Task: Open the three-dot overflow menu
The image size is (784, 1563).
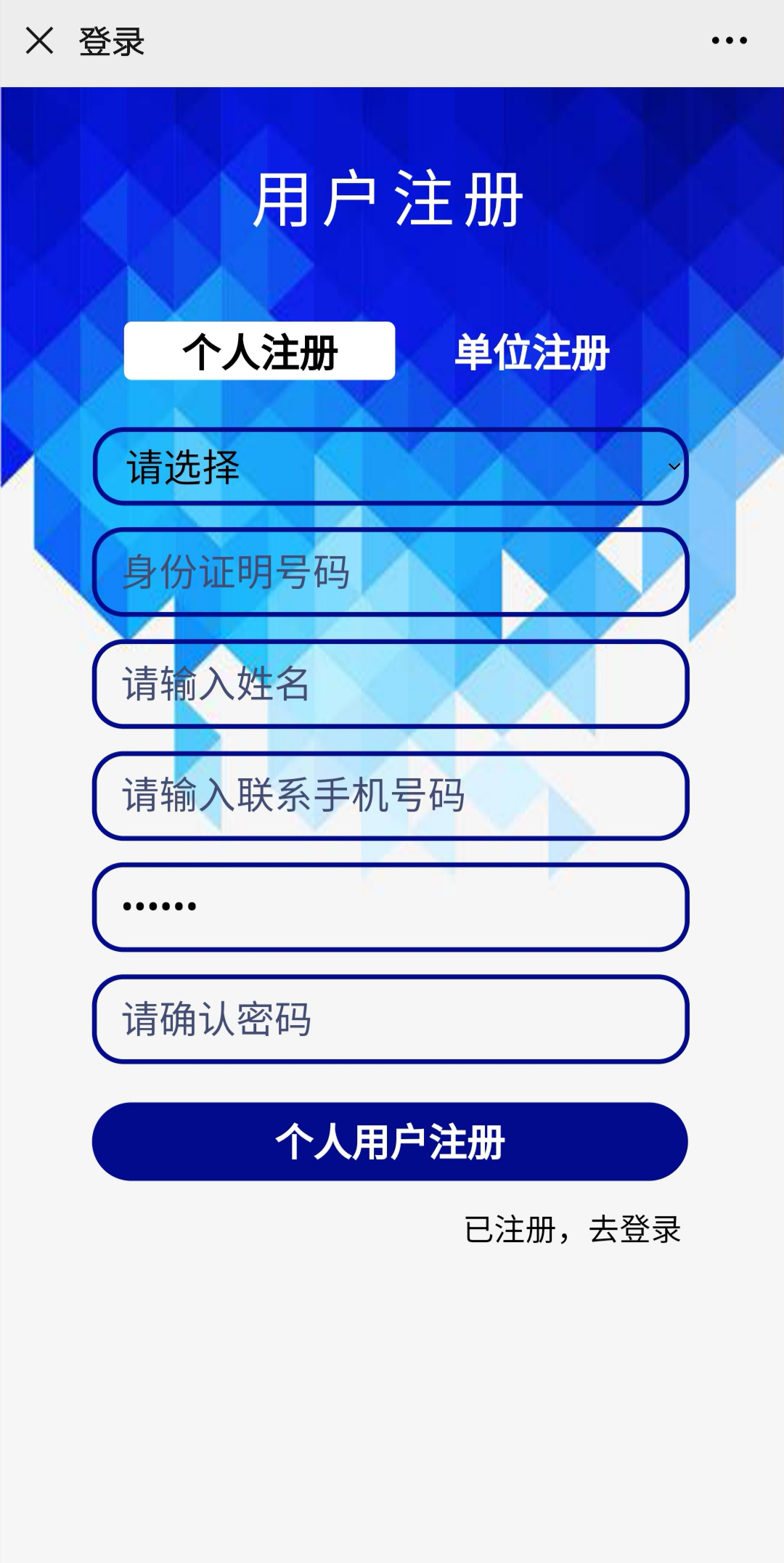Action: (x=729, y=41)
